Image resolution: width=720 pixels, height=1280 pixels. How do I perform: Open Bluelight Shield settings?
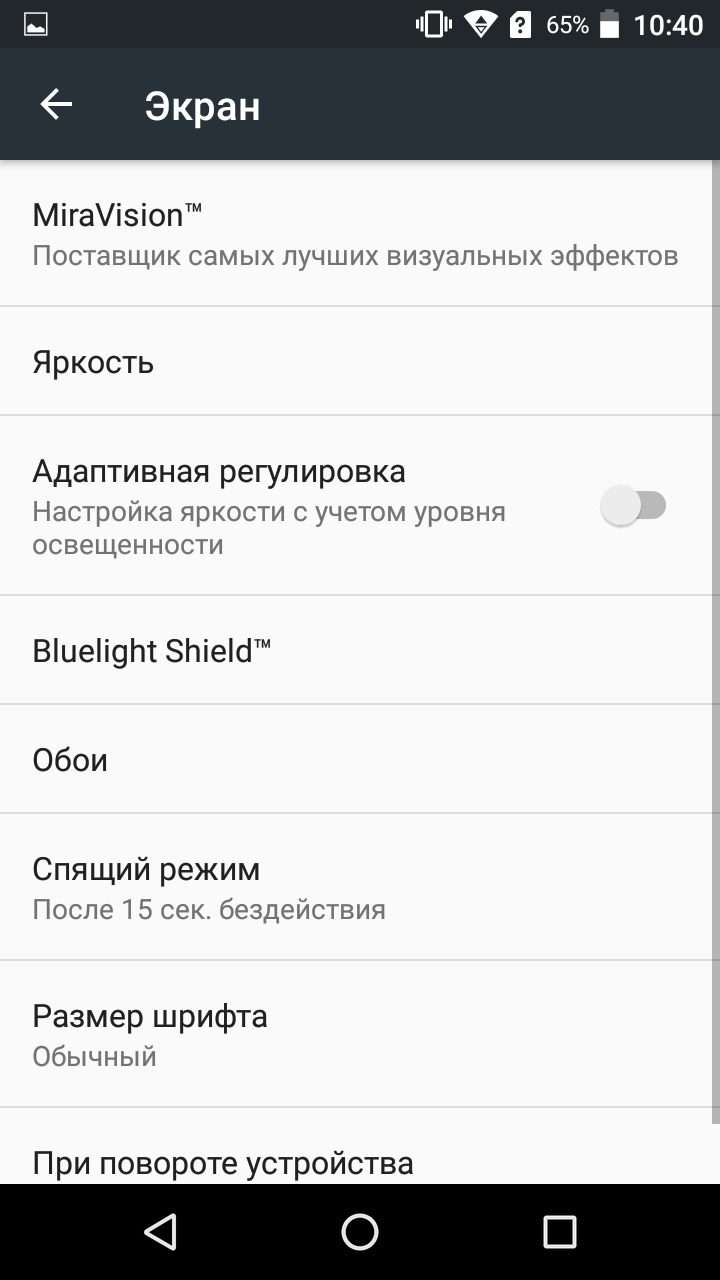[360, 650]
